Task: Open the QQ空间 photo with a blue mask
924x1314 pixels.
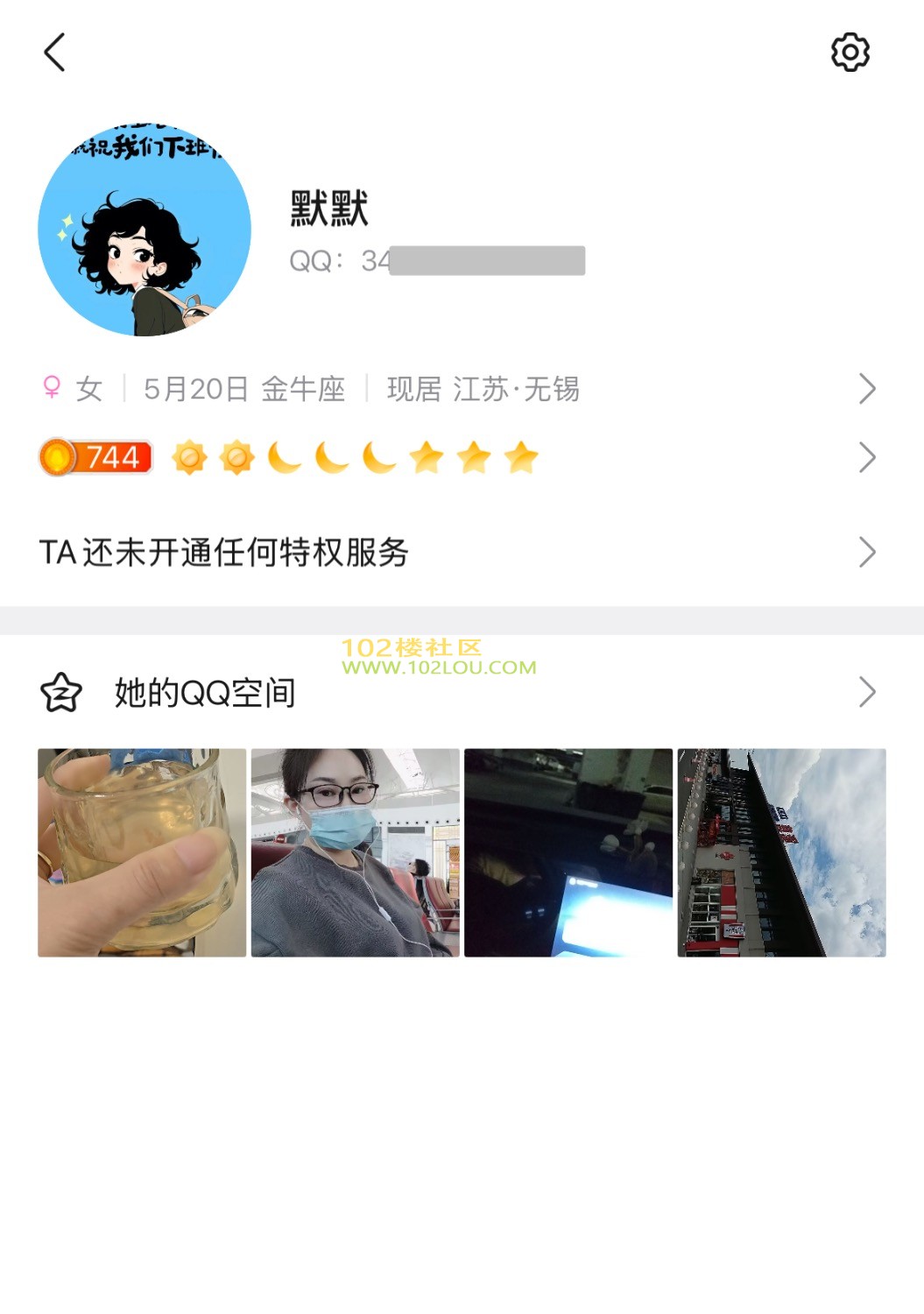Action: (355, 852)
